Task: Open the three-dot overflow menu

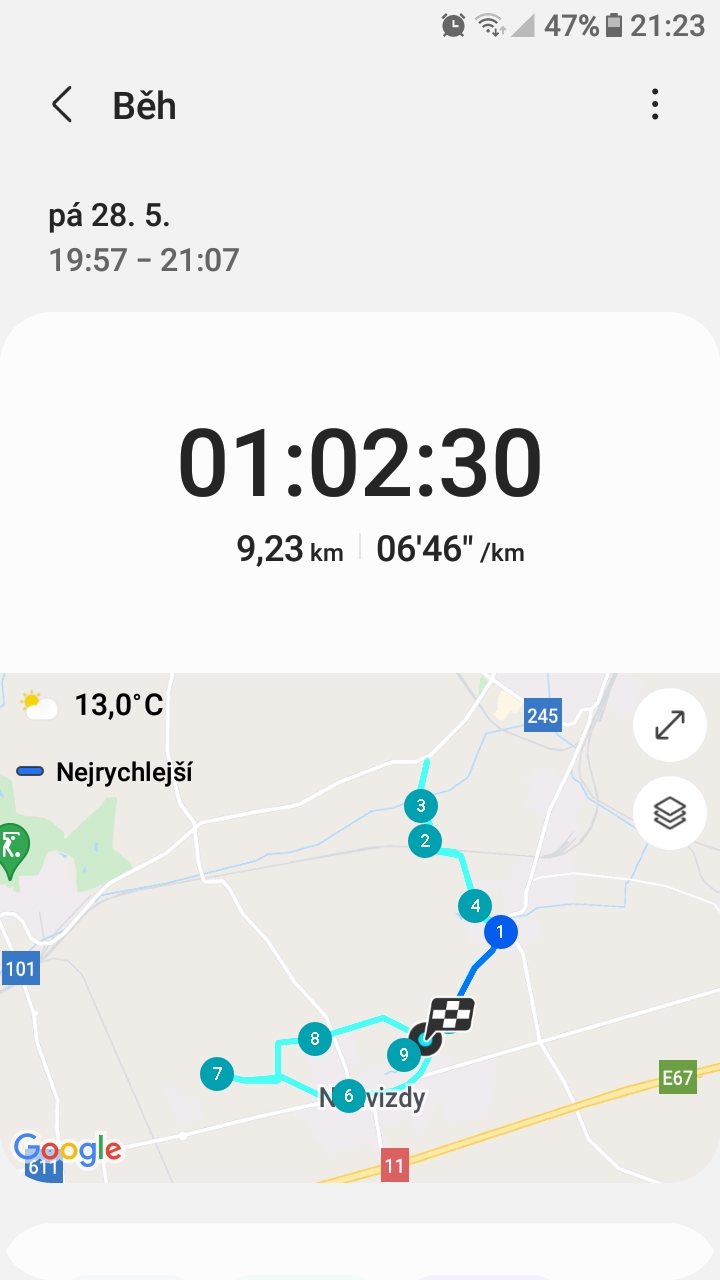Action: tap(655, 105)
